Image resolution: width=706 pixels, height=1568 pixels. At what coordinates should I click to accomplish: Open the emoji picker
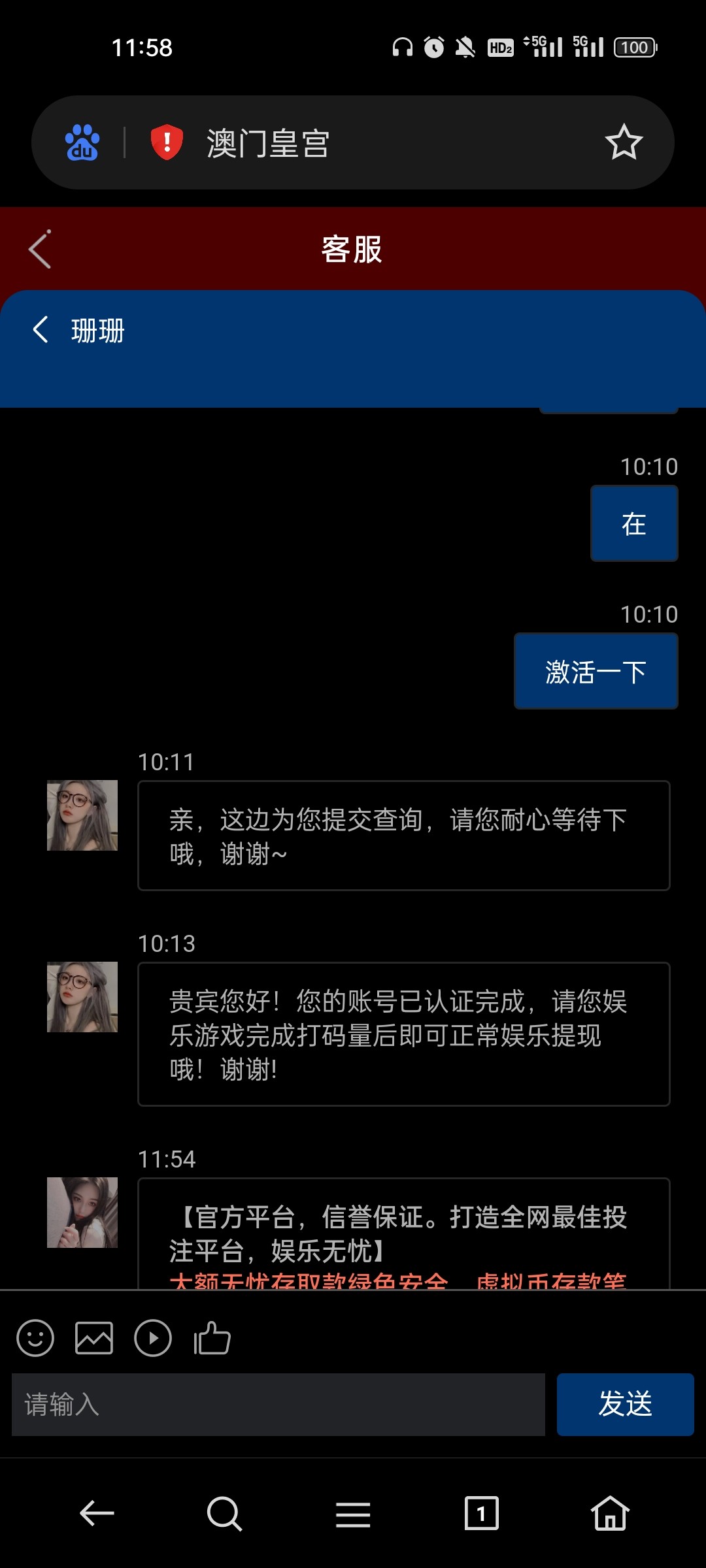coord(35,1338)
